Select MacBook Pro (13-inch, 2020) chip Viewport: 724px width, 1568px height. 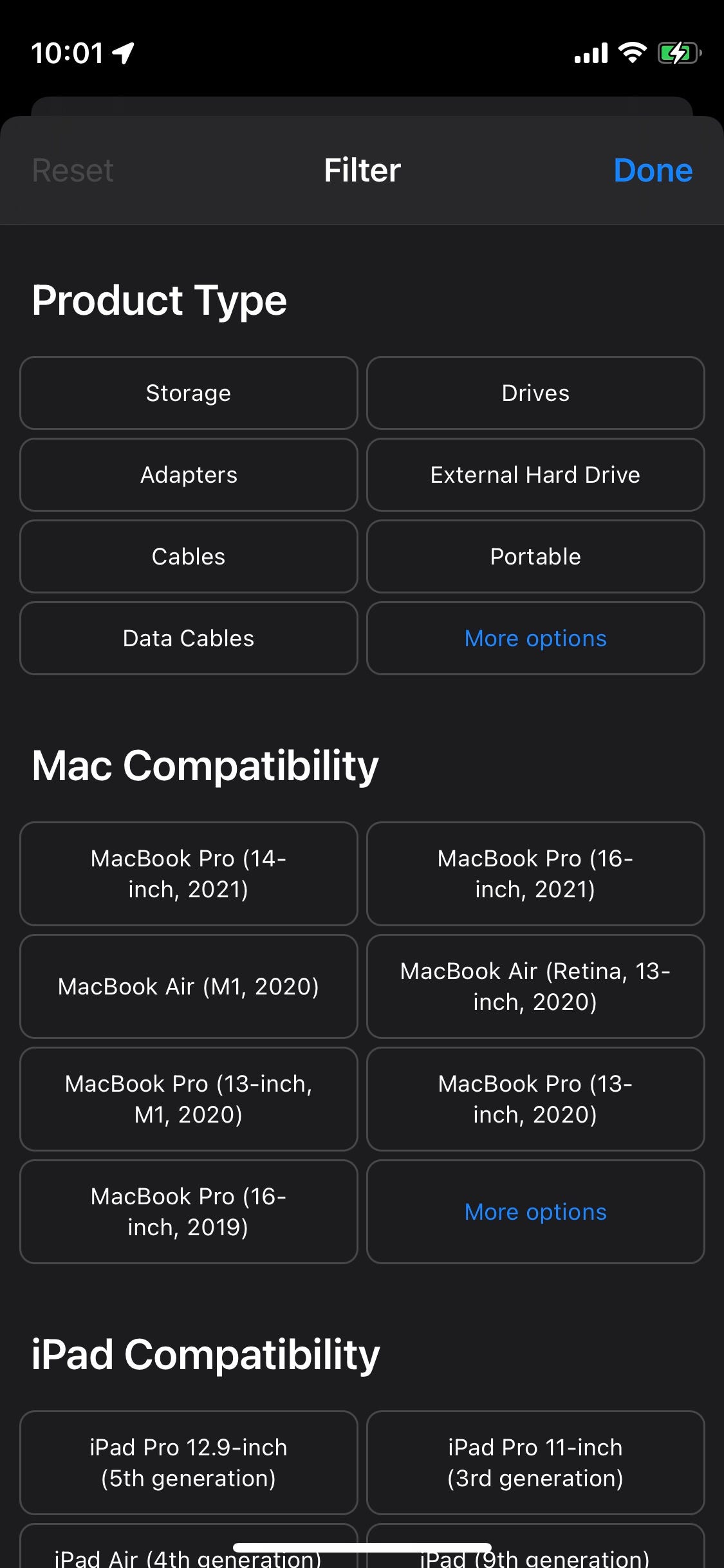pyautogui.click(x=535, y=1099)
